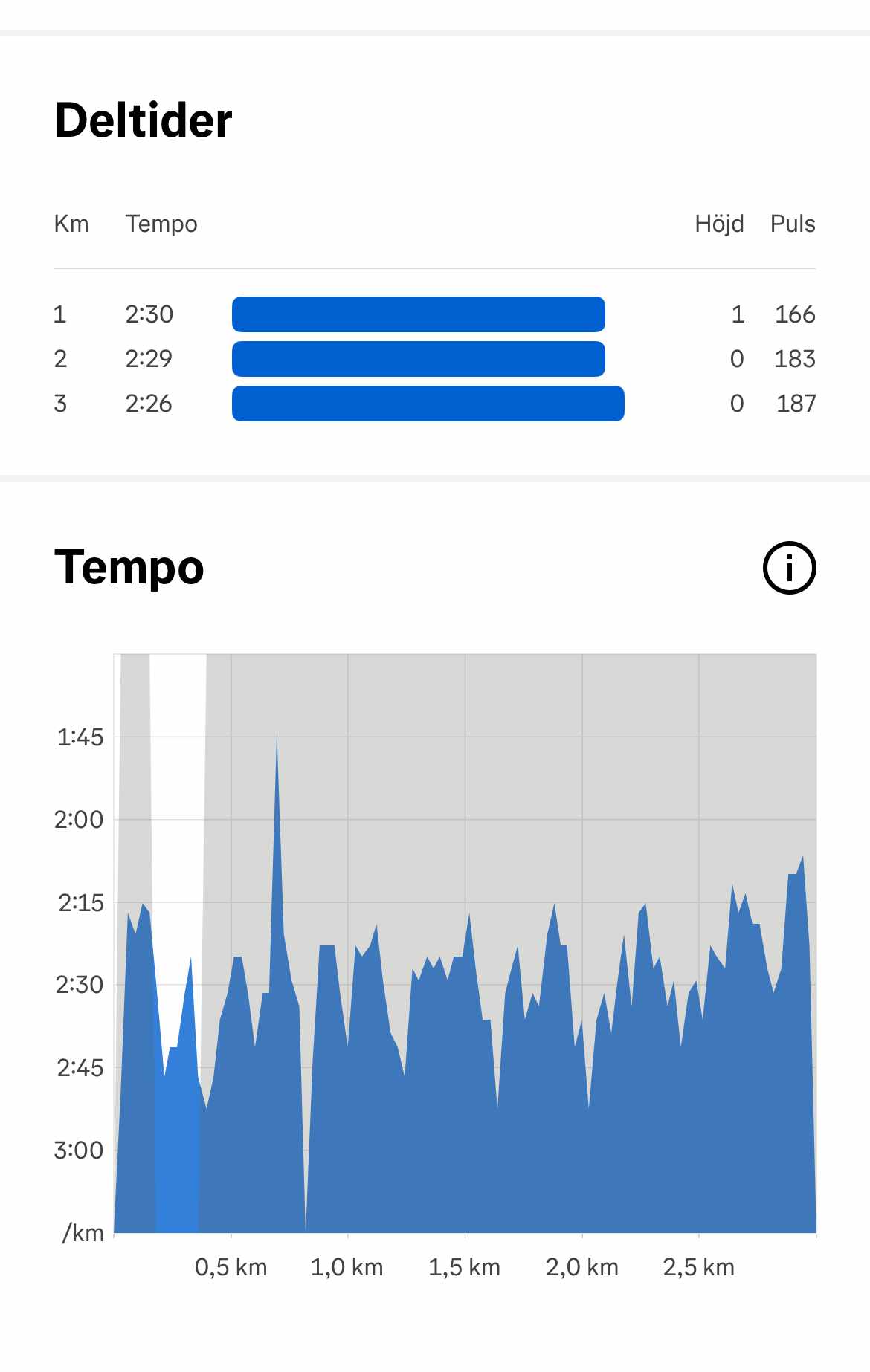Screen dimensions: 870x1372
Task: Select the split row for kilometer 2
Action: (435, 359)
